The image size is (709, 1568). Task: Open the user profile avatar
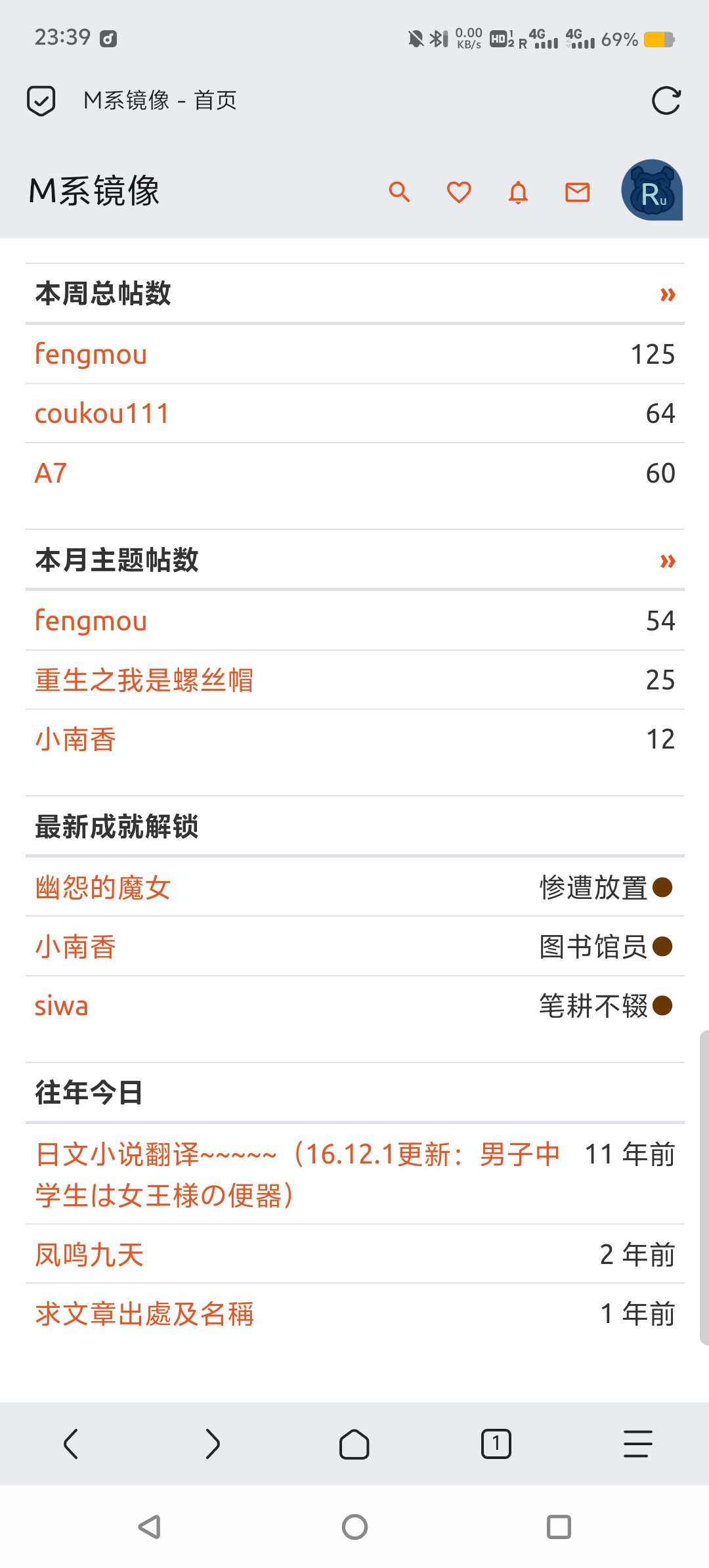point(652,190)
